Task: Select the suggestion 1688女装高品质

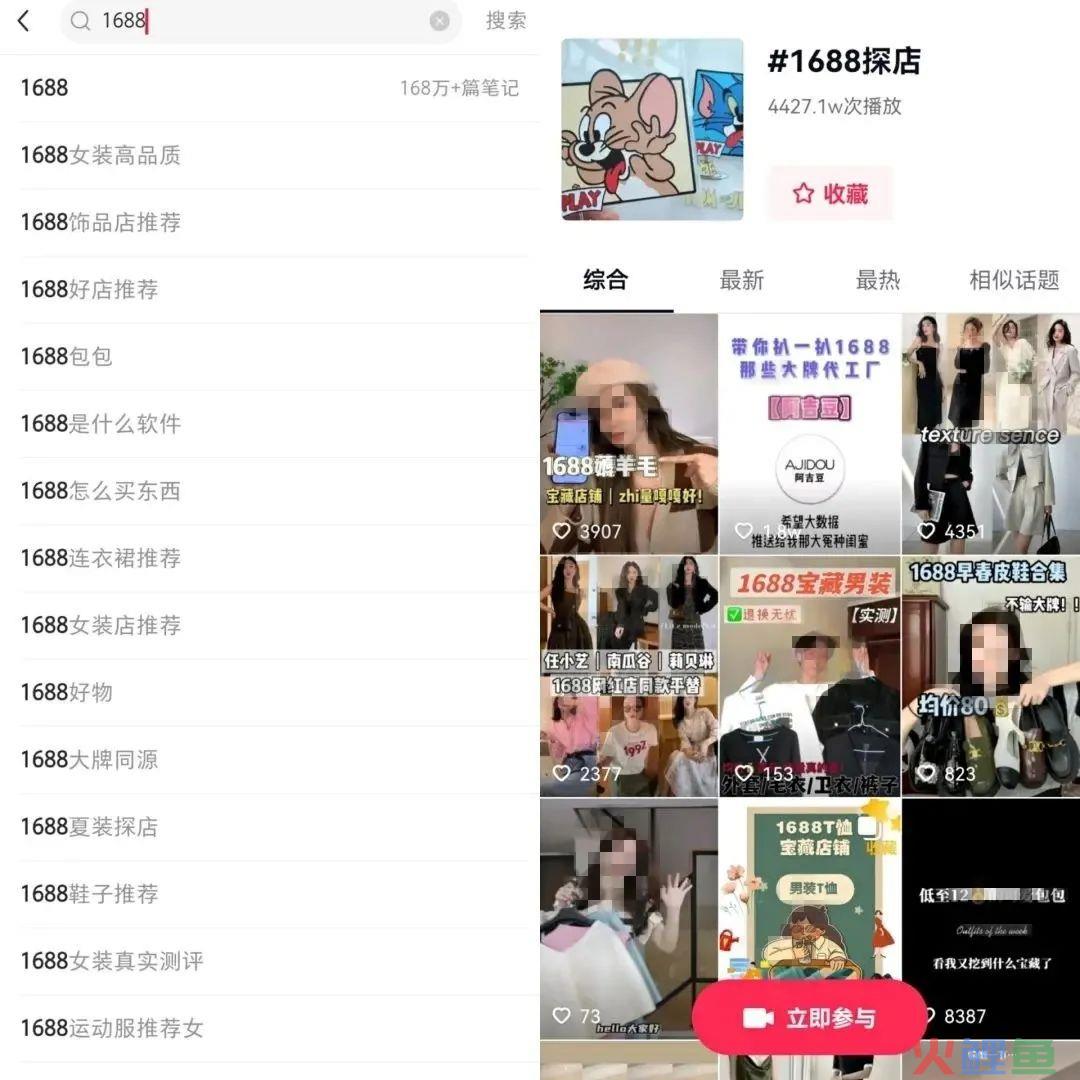Action: tap(100, 155)
